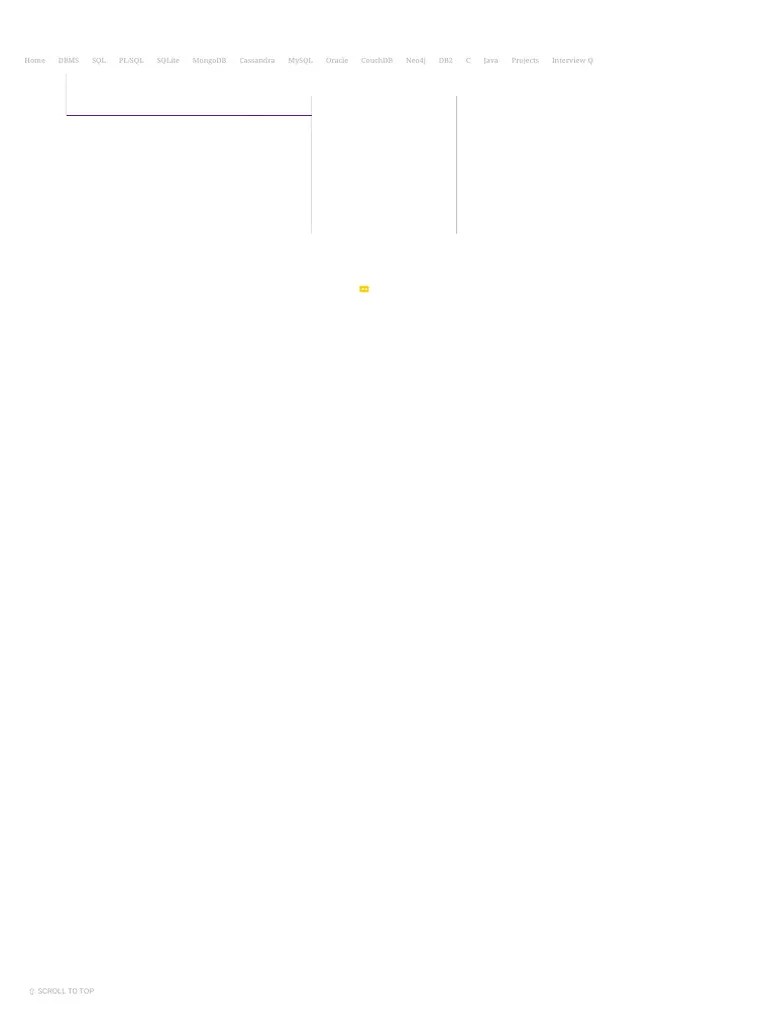Screen dimensions: 768x1024
Task: Open the Oracle tutorials
Action: click(337, 61)
